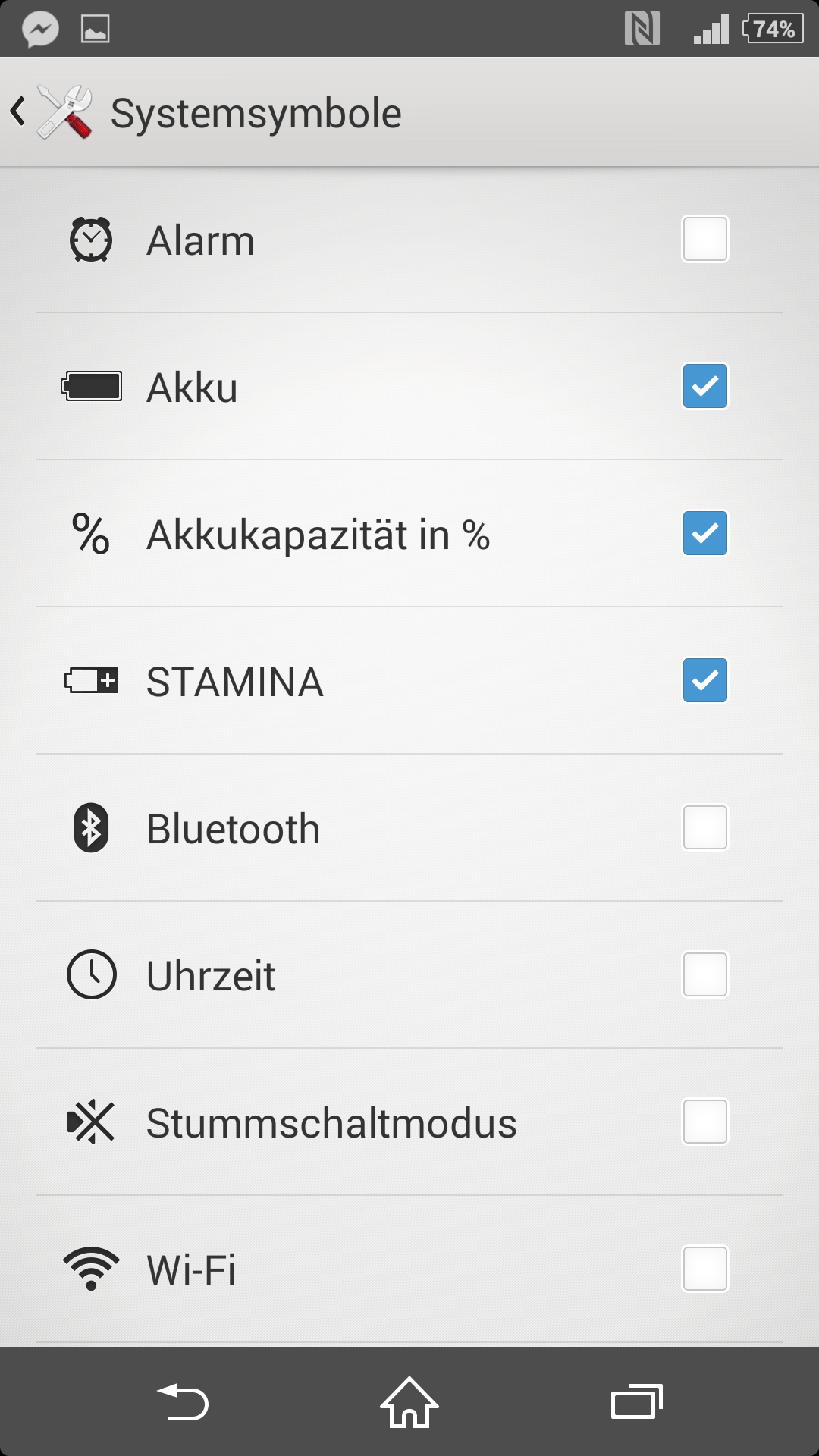Enable the Uhrzeit checkbox
This screenshot has width=819, height=1456.
(x=705, y=974)
